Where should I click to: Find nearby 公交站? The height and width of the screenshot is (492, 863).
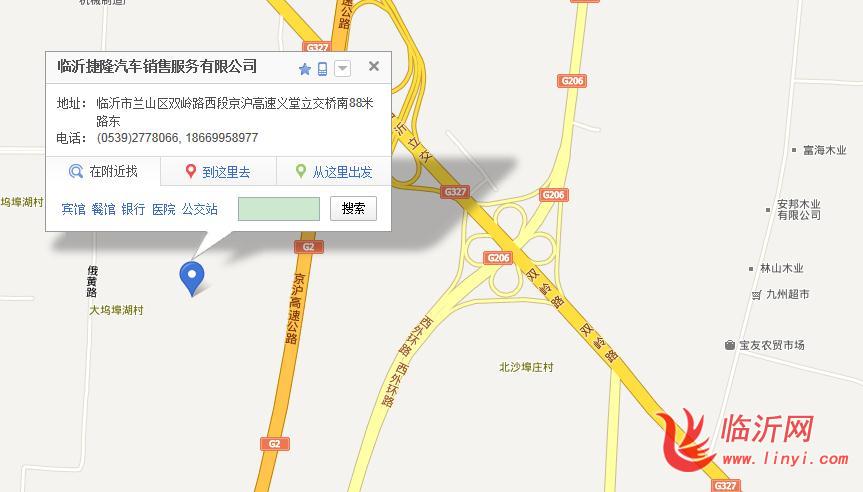point(200,209)
